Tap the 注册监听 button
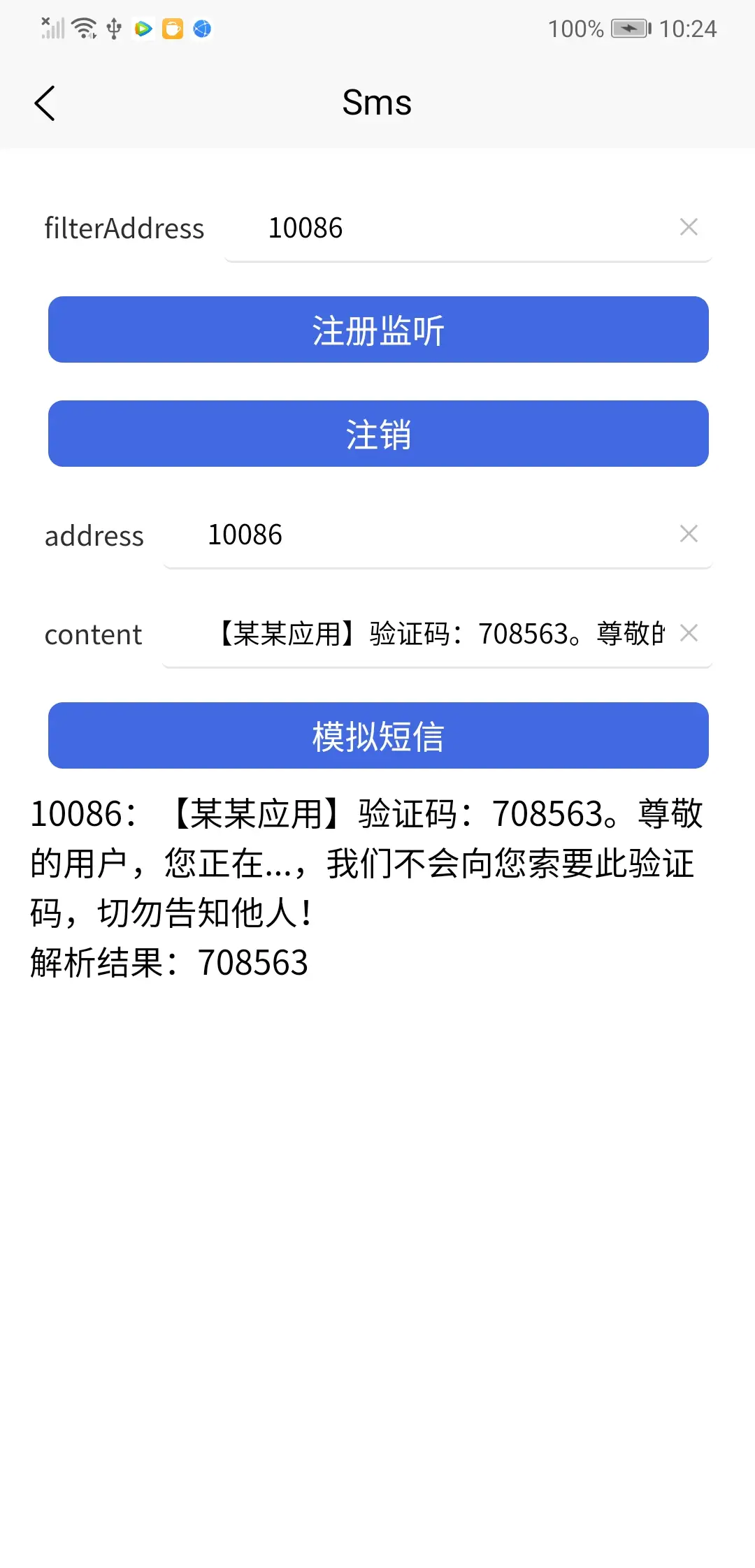Screen dimensions: 755x1568 click(x=378, y=330)
